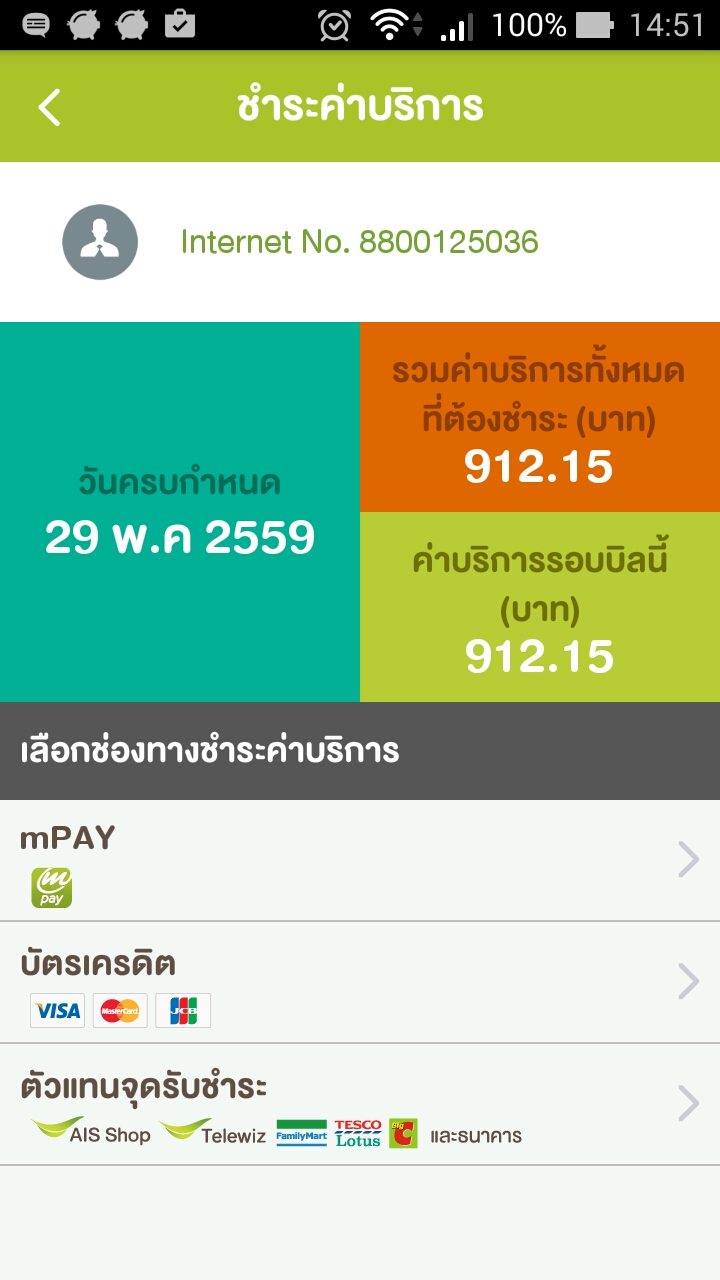Open ตัวแทนจุดรับชำระ payment agents option
This screenshot has width=720, height=1280.
tap(360, 1104)
